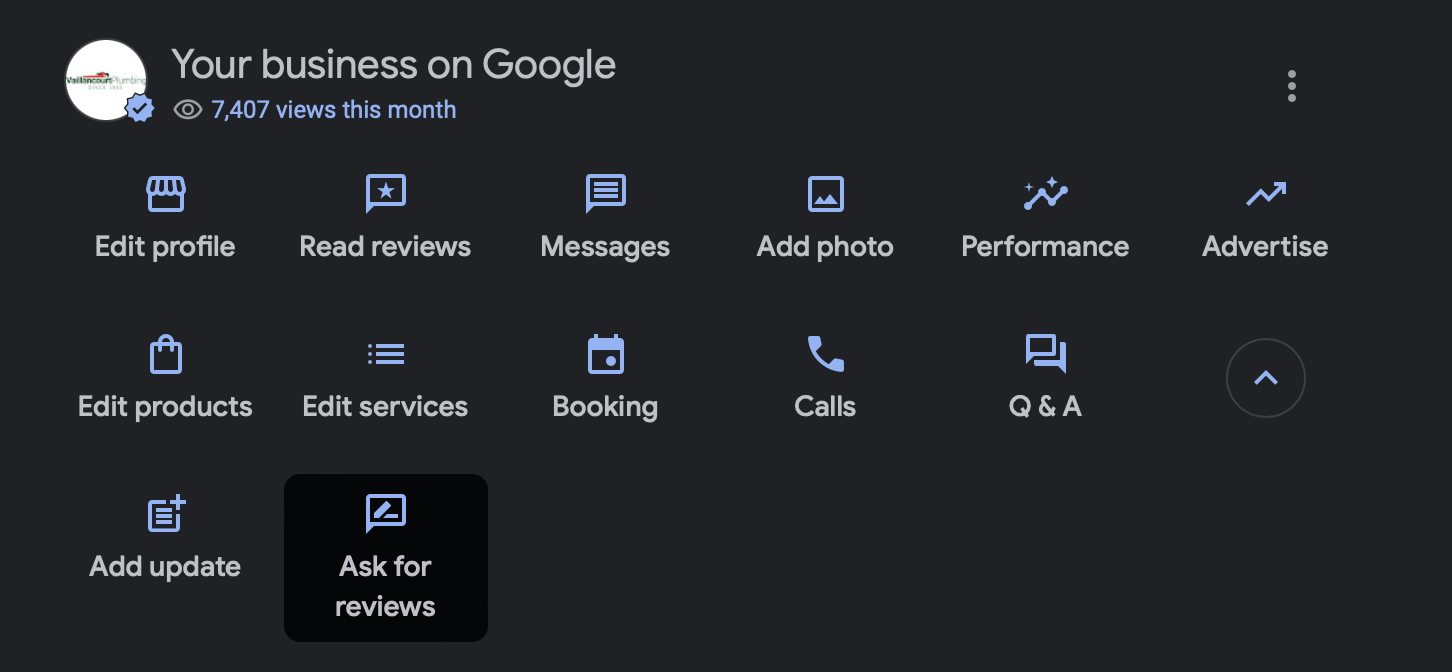1452x672 pixels.
Task: Collapse the actions with the up chevron
Action: [x=1265, y=378]
